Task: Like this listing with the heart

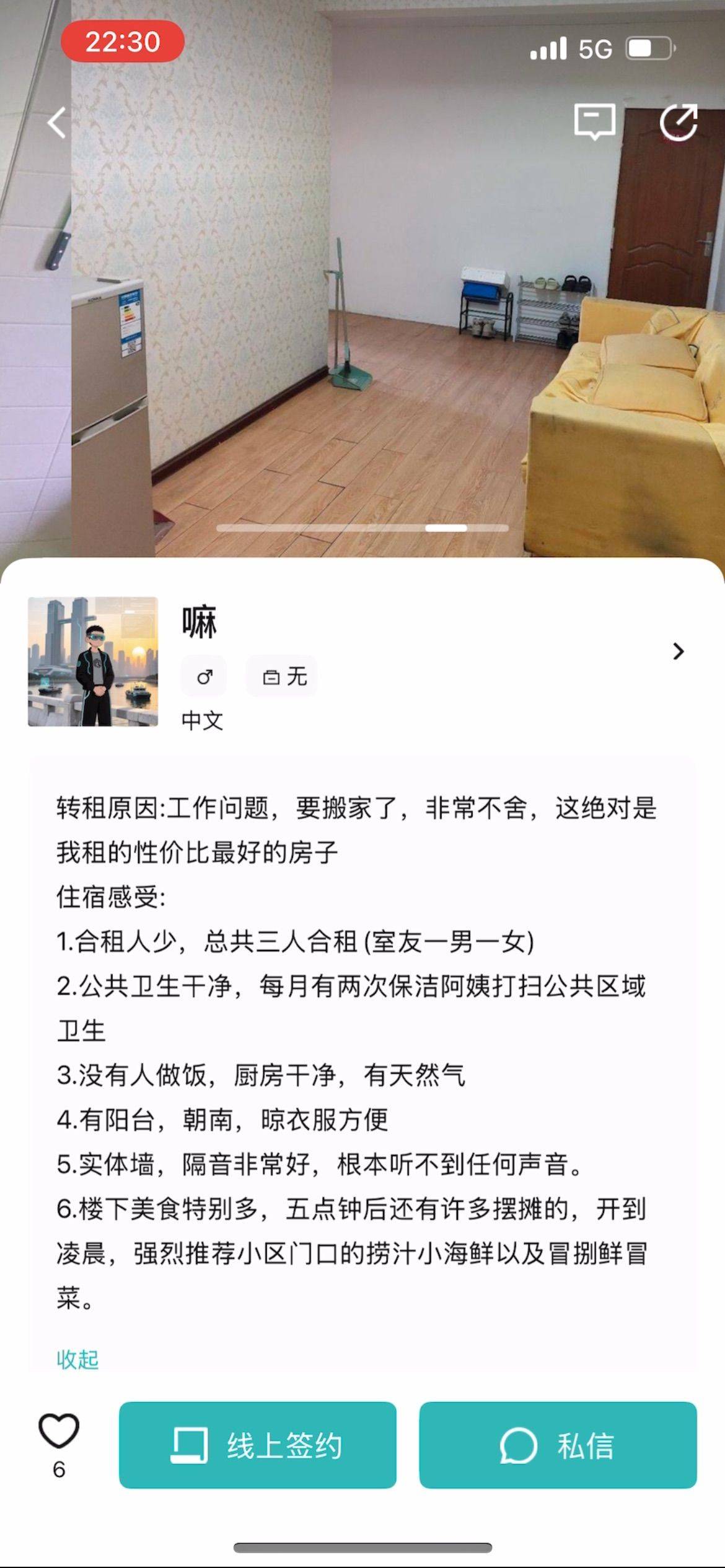Action: (59, 1430)
